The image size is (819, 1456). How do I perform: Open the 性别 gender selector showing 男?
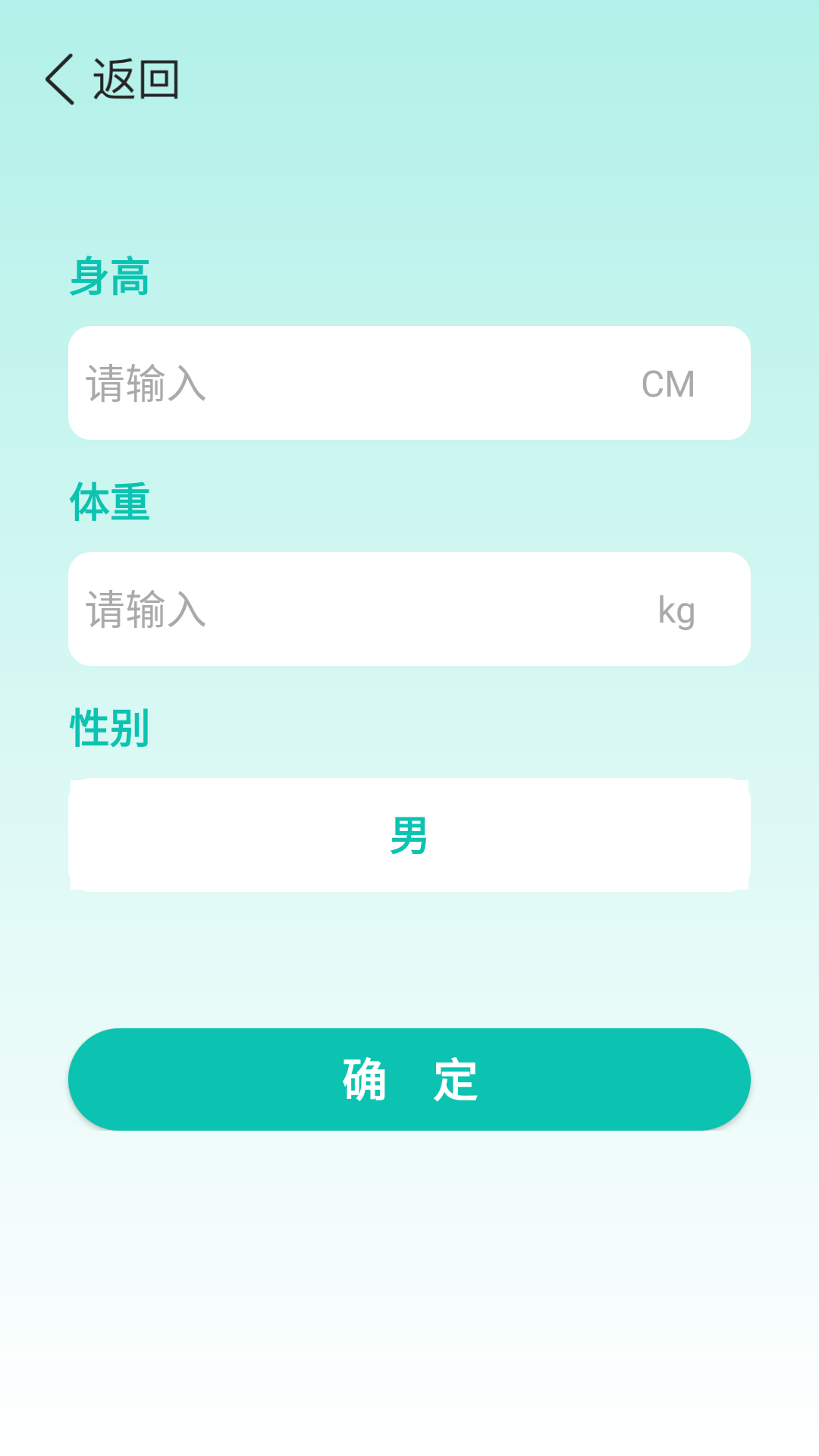click(x=409, y=835)
